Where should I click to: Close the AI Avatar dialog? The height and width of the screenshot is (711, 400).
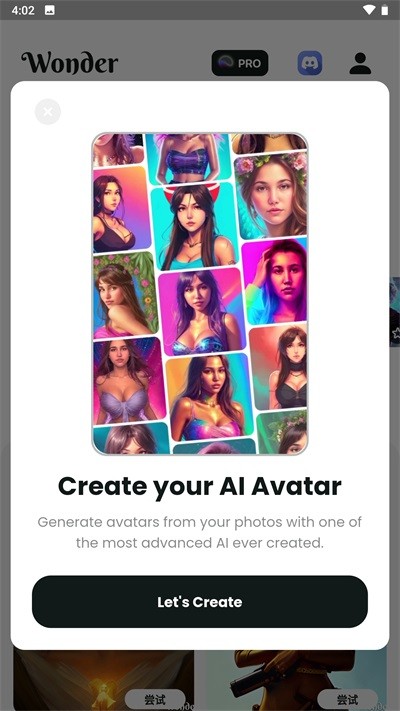(48, 112)
